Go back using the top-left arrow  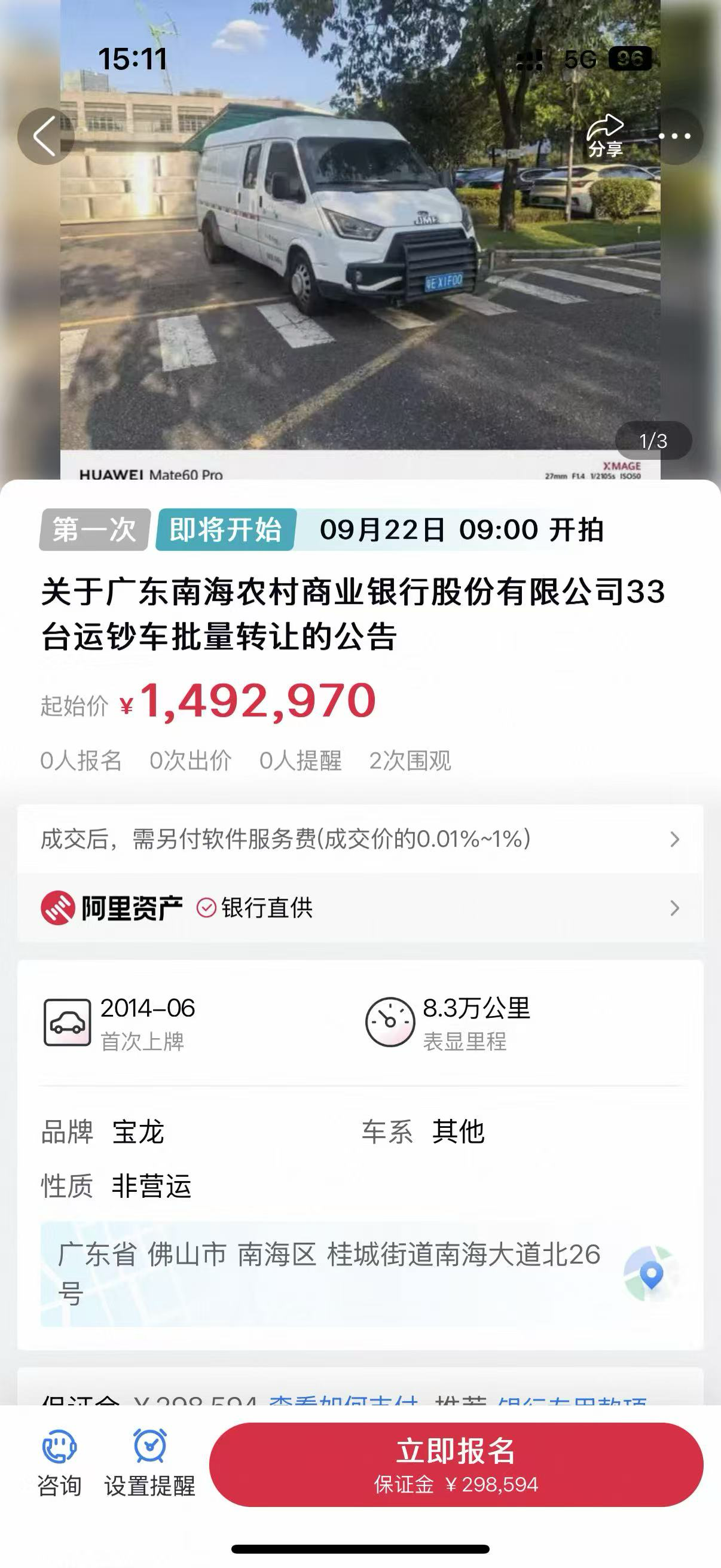point(45,136)
